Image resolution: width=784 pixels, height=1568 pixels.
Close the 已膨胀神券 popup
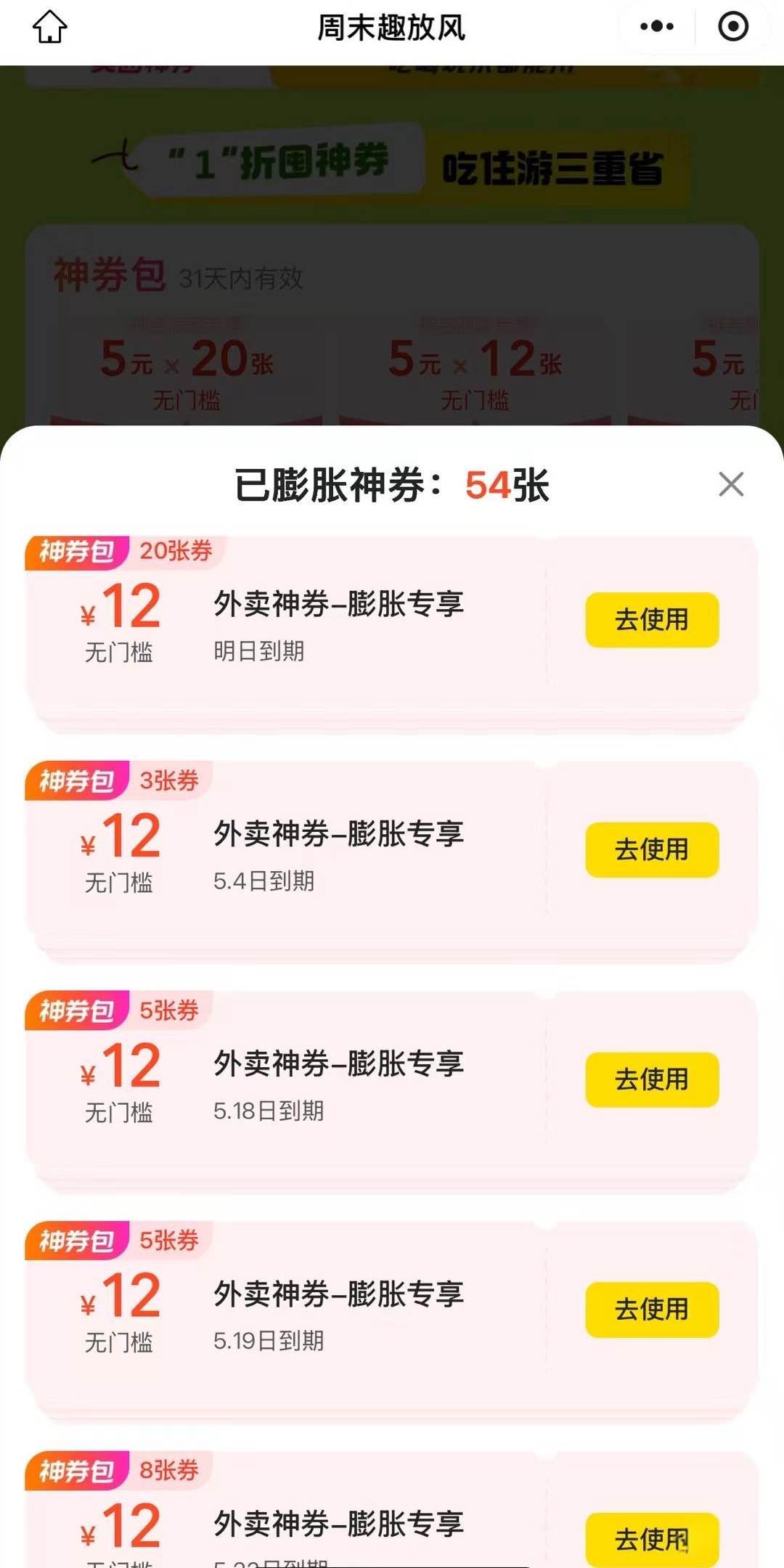(x=730, y=484)
